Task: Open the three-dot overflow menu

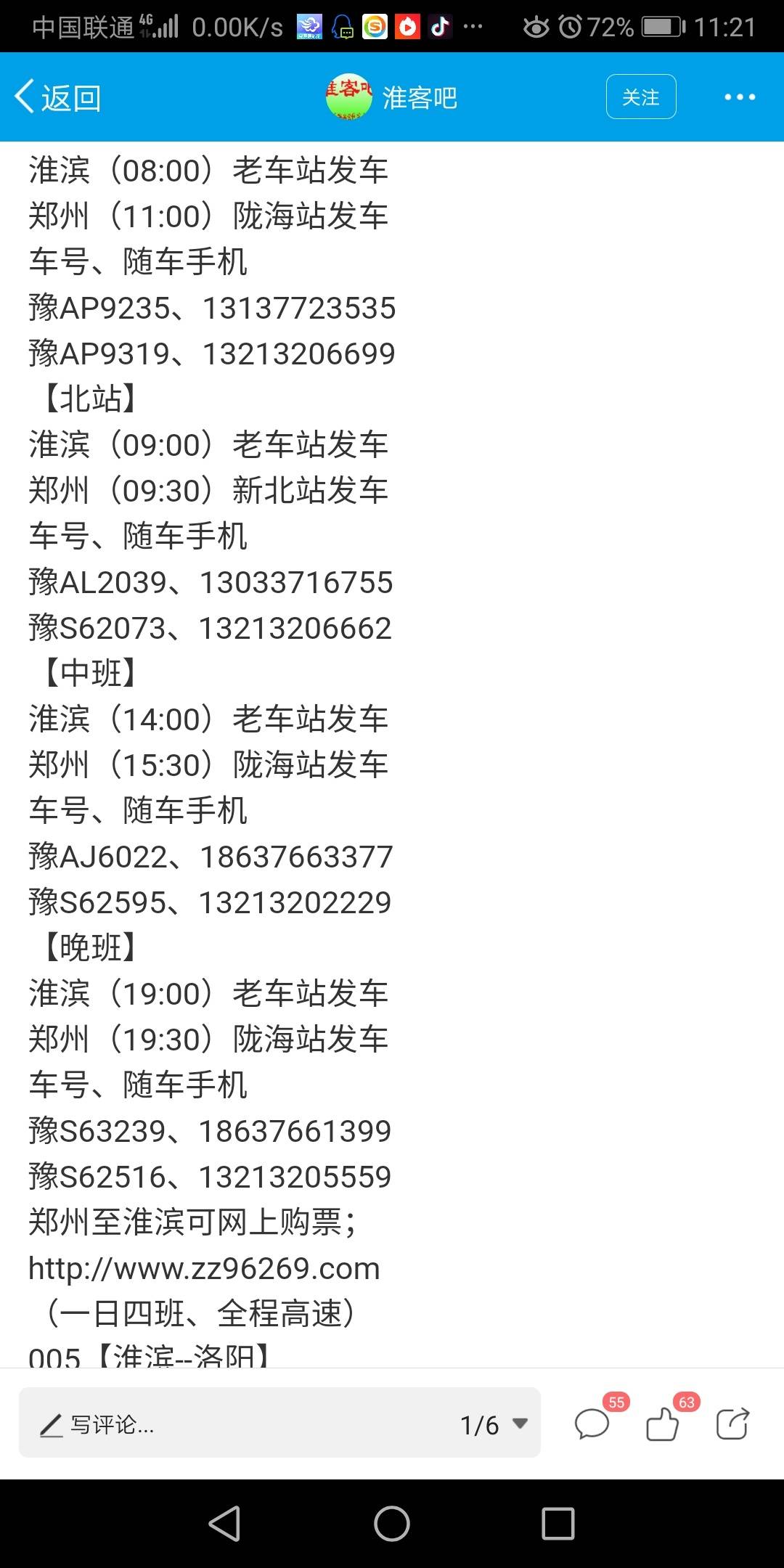Action: [740, 97]
